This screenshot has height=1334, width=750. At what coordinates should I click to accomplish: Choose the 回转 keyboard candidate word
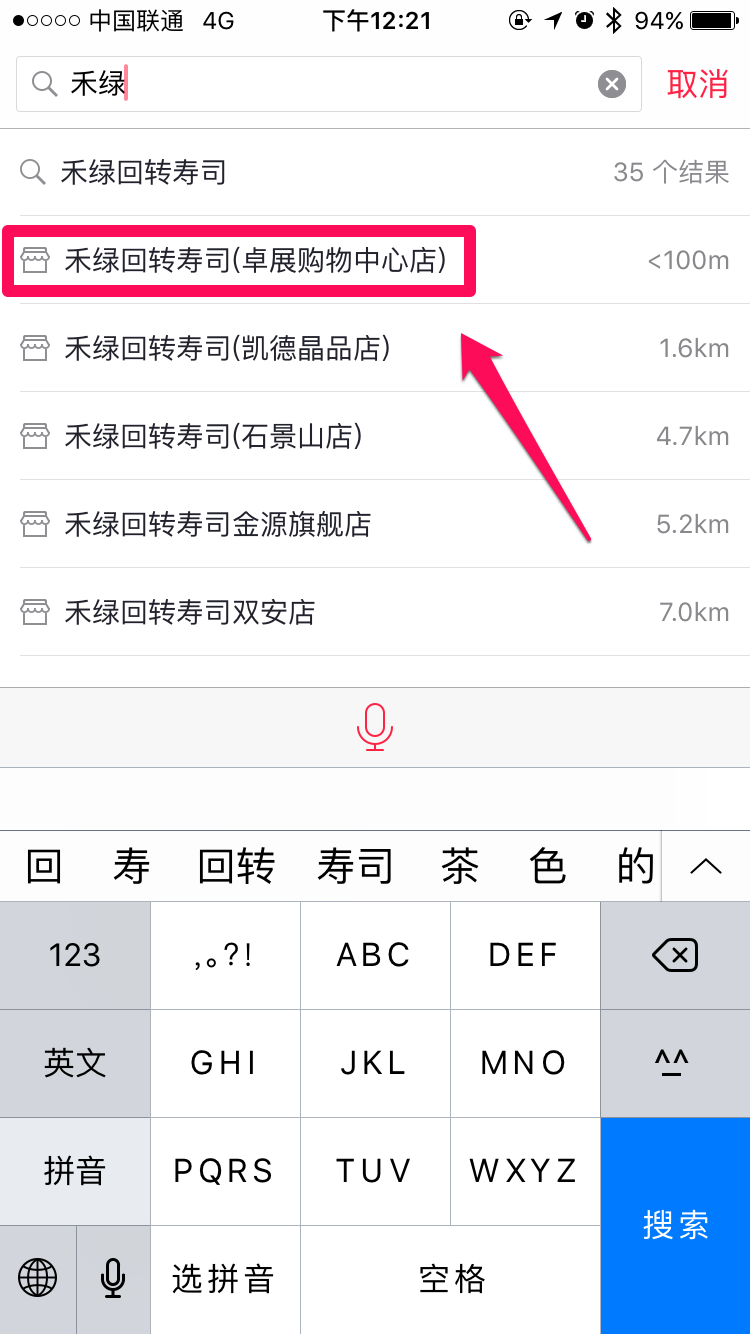click(236, 867)
